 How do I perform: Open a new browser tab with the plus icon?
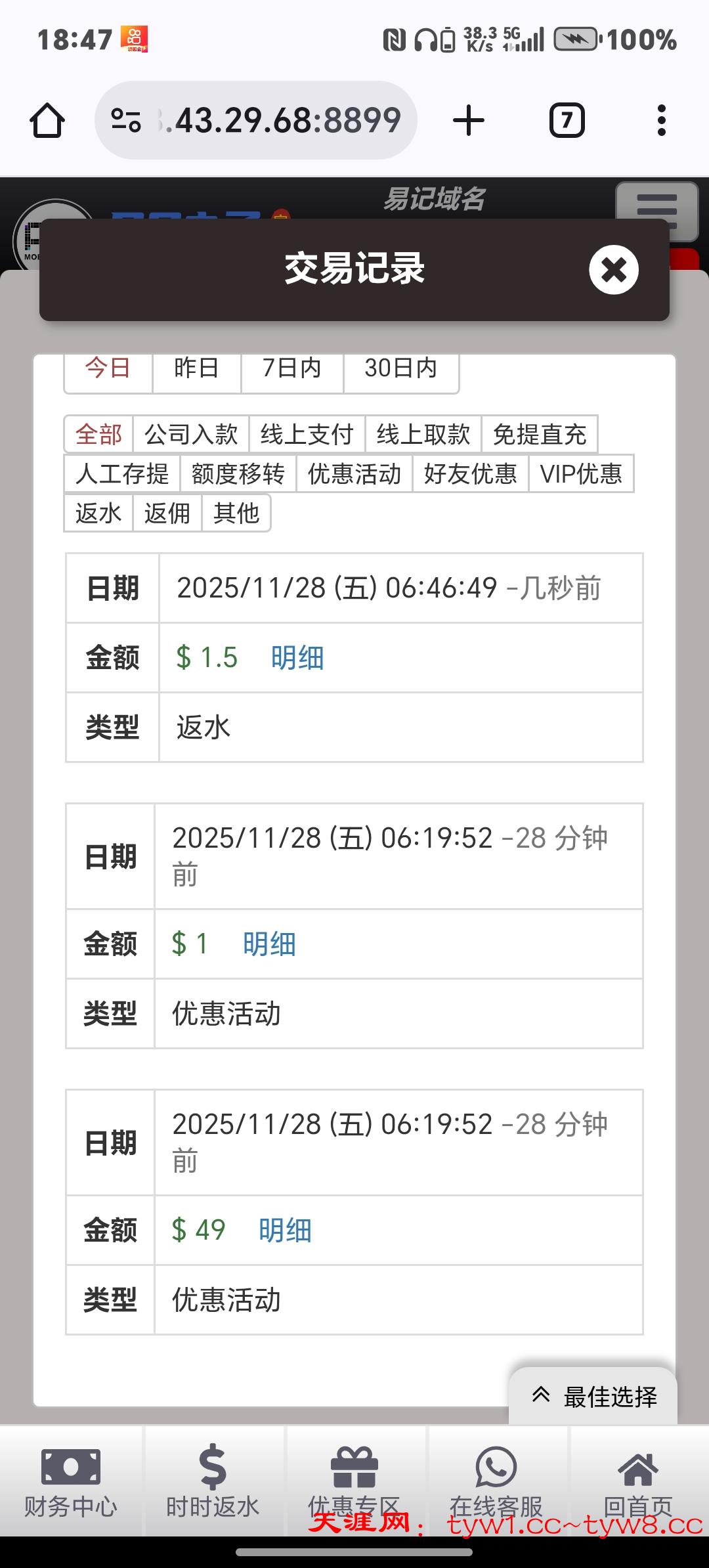pos(469,120)
